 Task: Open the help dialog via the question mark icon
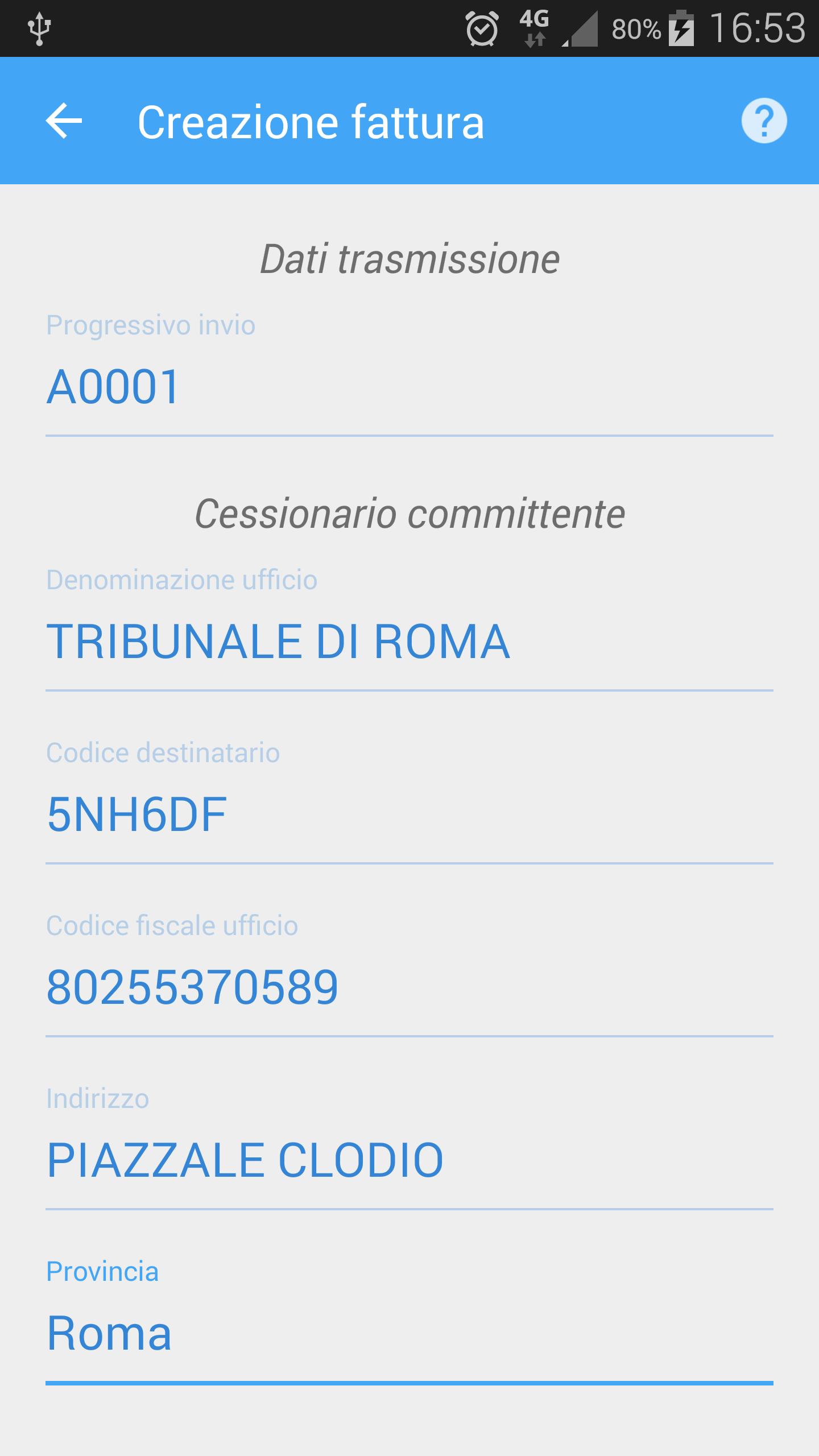click(762, 121)
